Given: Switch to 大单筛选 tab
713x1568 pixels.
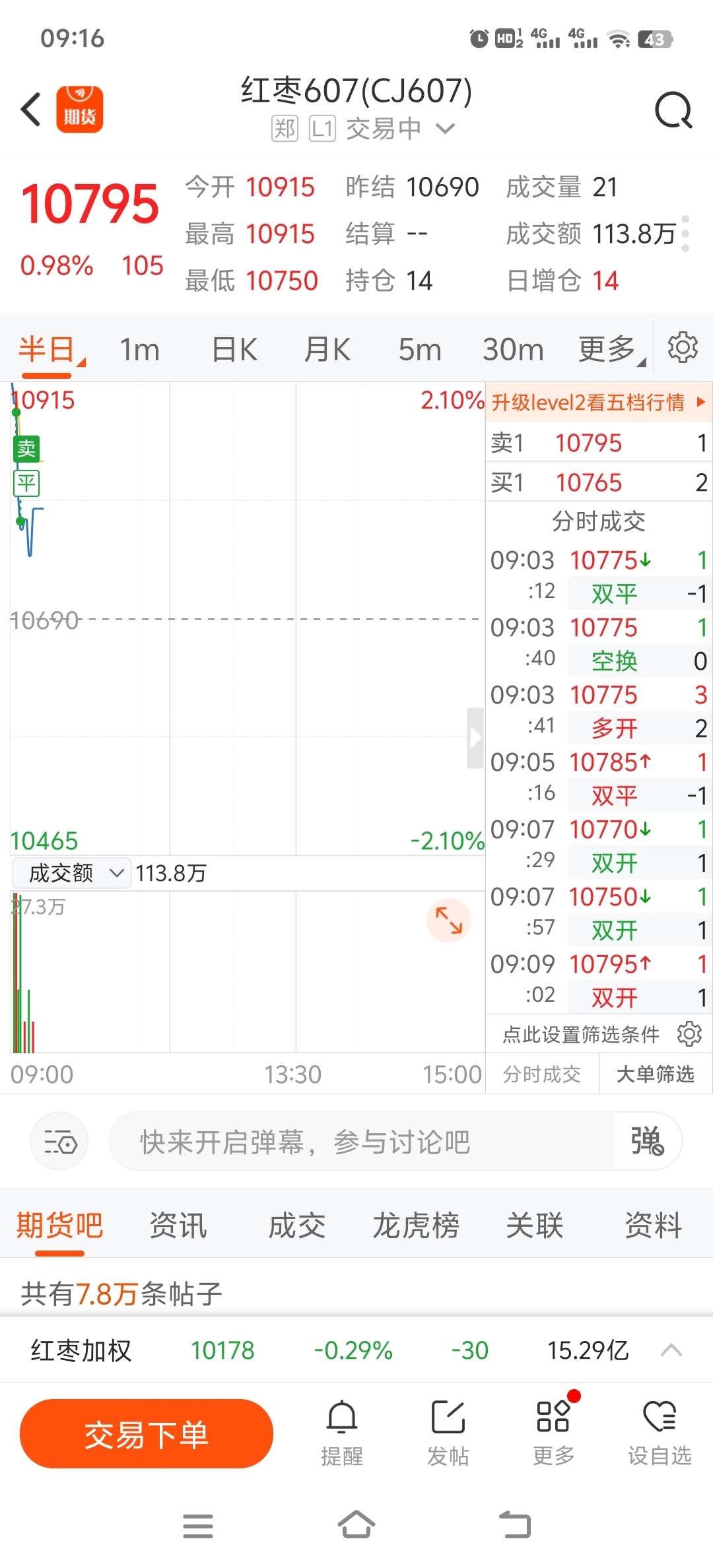Looking at the screenshot, I should pyautogui.click(x=656, y=1074).
